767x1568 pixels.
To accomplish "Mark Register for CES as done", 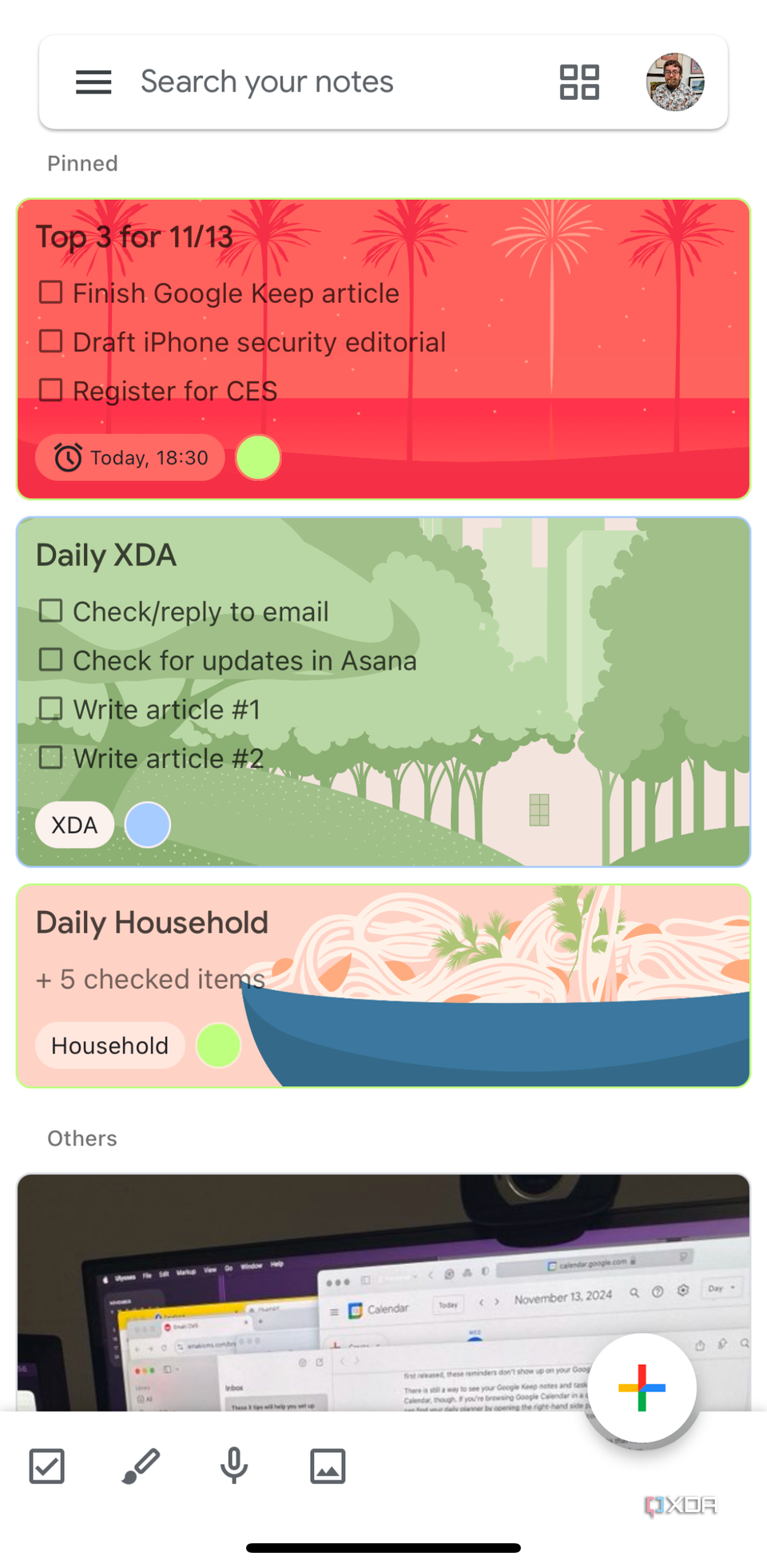I will [x=50, y=390].
